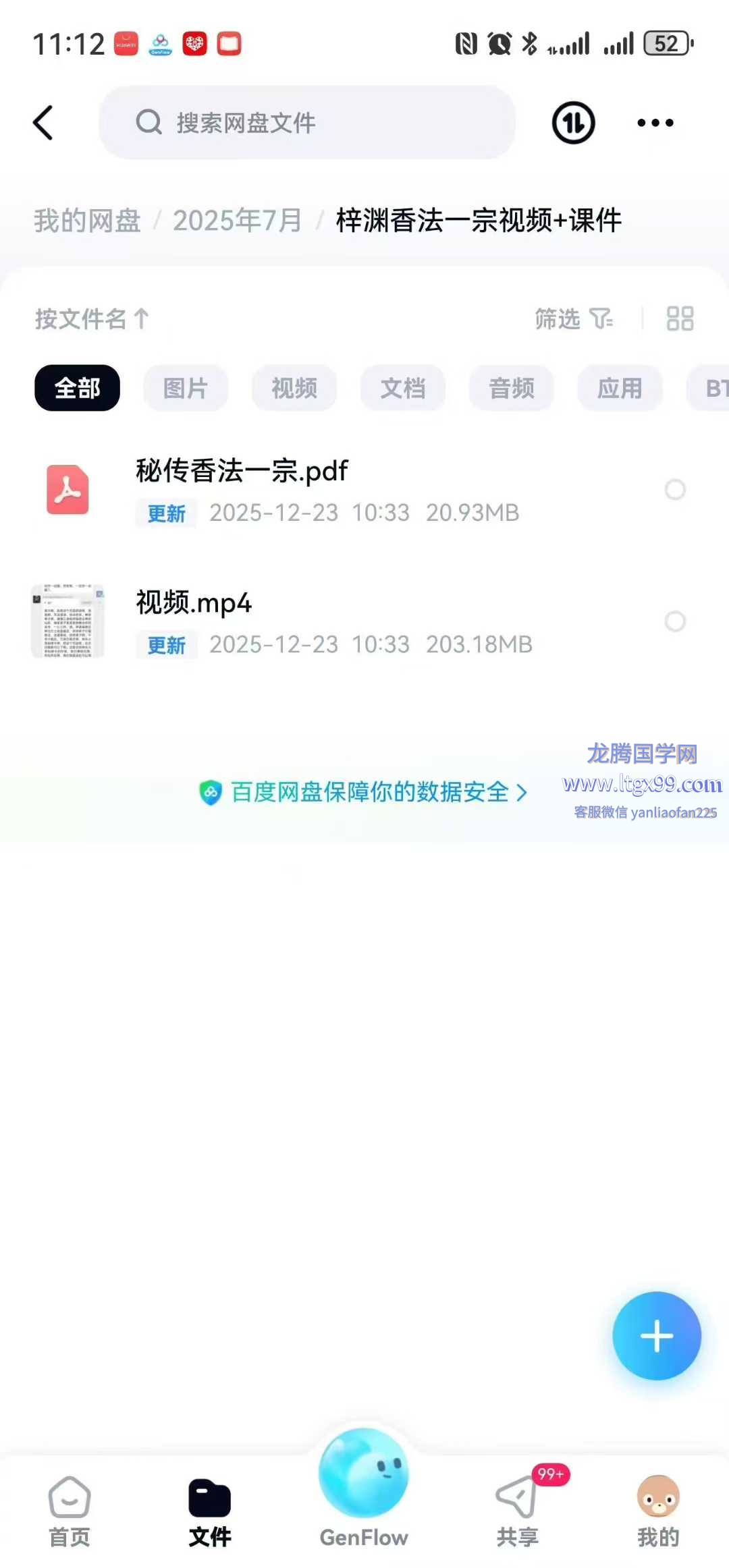Open 秘传香法一宗.pdf
Viewport: 729px width, 1568px height.
click(242, 472)
